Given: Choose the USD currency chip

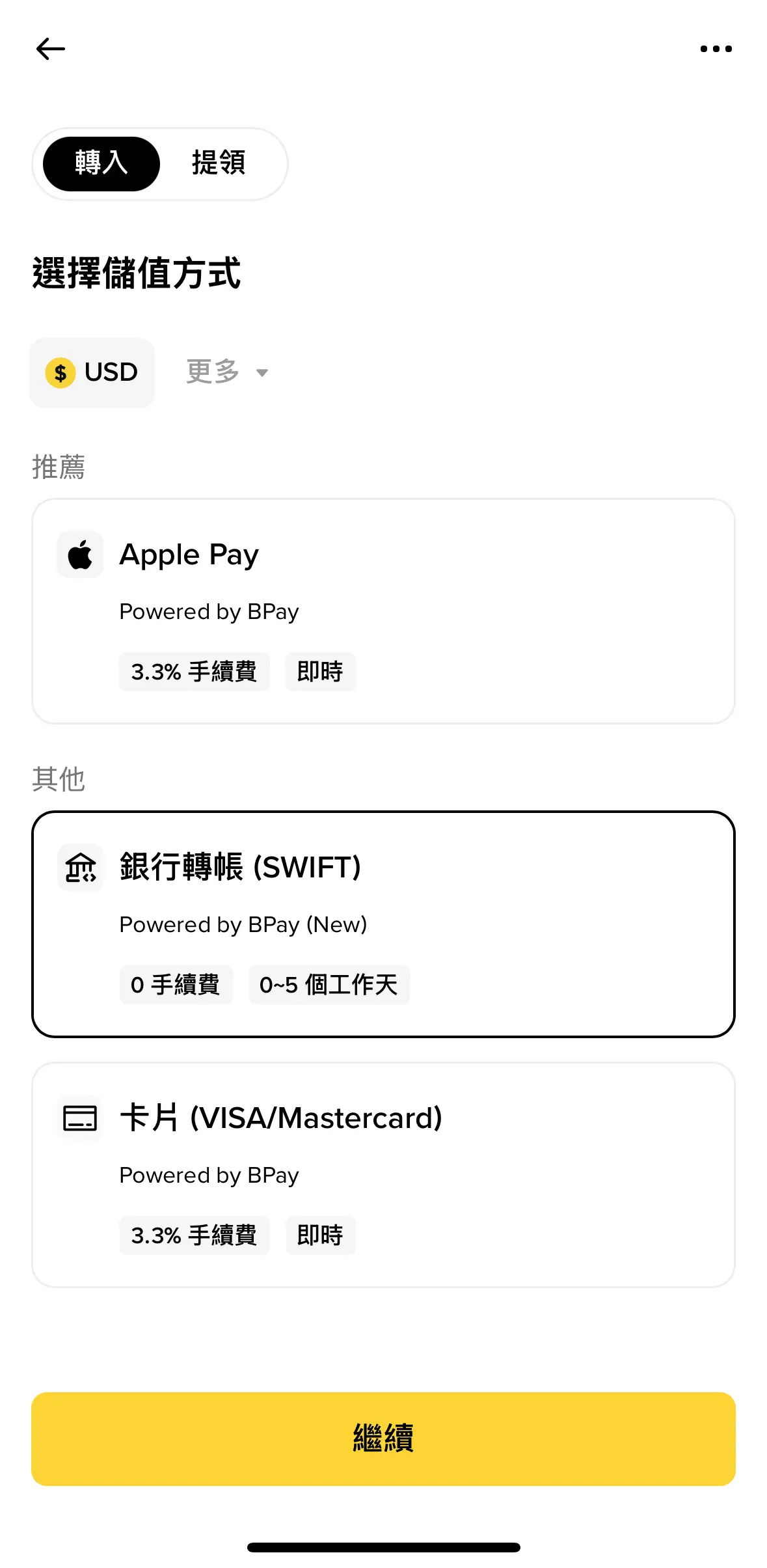Looking at the screenshot, I should [x=92, y=372].
